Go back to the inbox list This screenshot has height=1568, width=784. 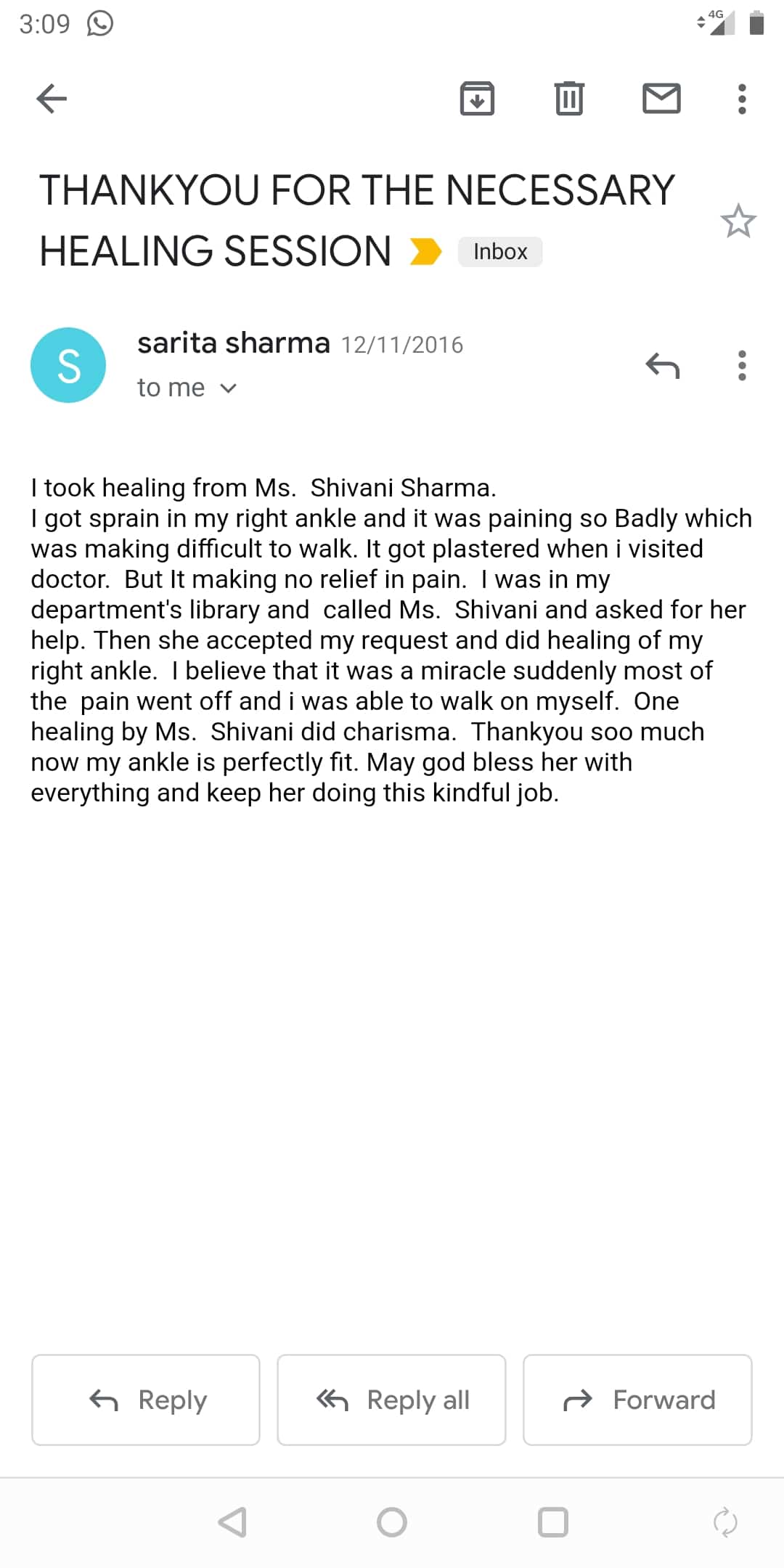click(52, 99)
